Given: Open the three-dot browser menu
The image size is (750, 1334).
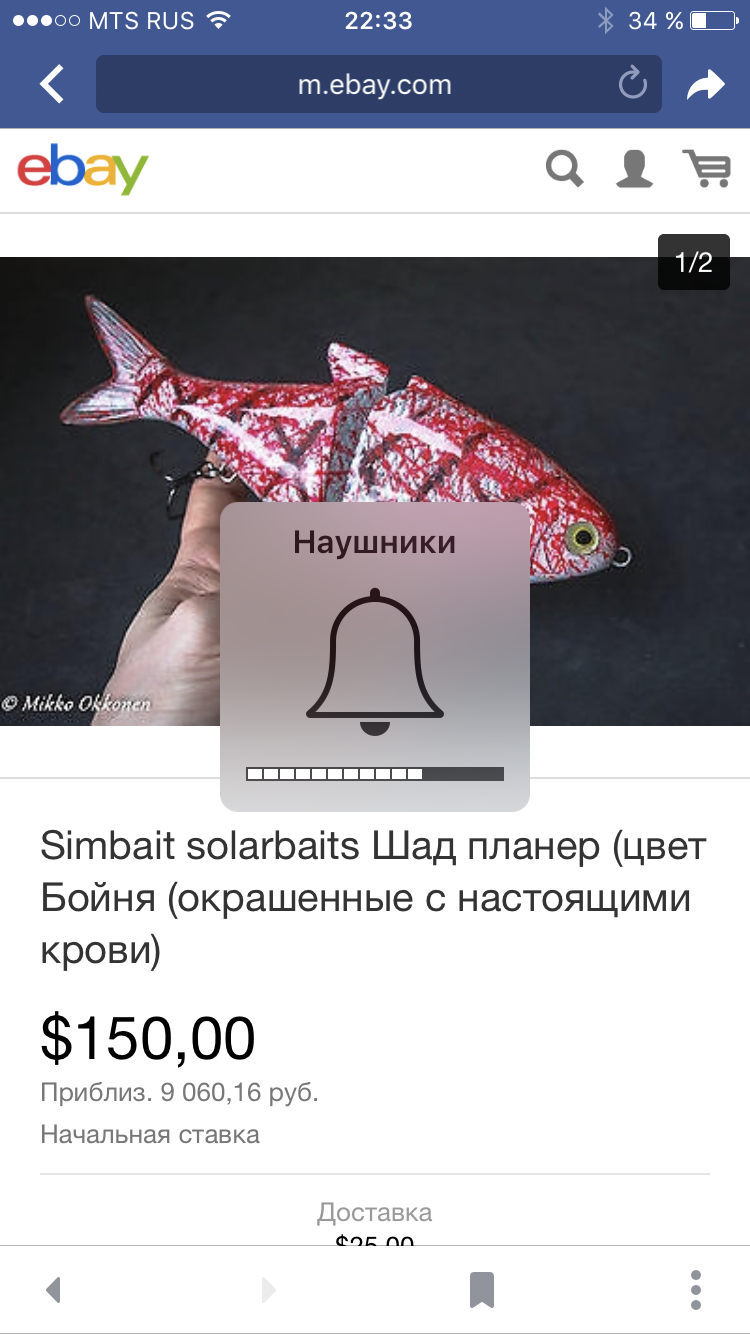Looking at the screenshot, I should coord(696,1290).
